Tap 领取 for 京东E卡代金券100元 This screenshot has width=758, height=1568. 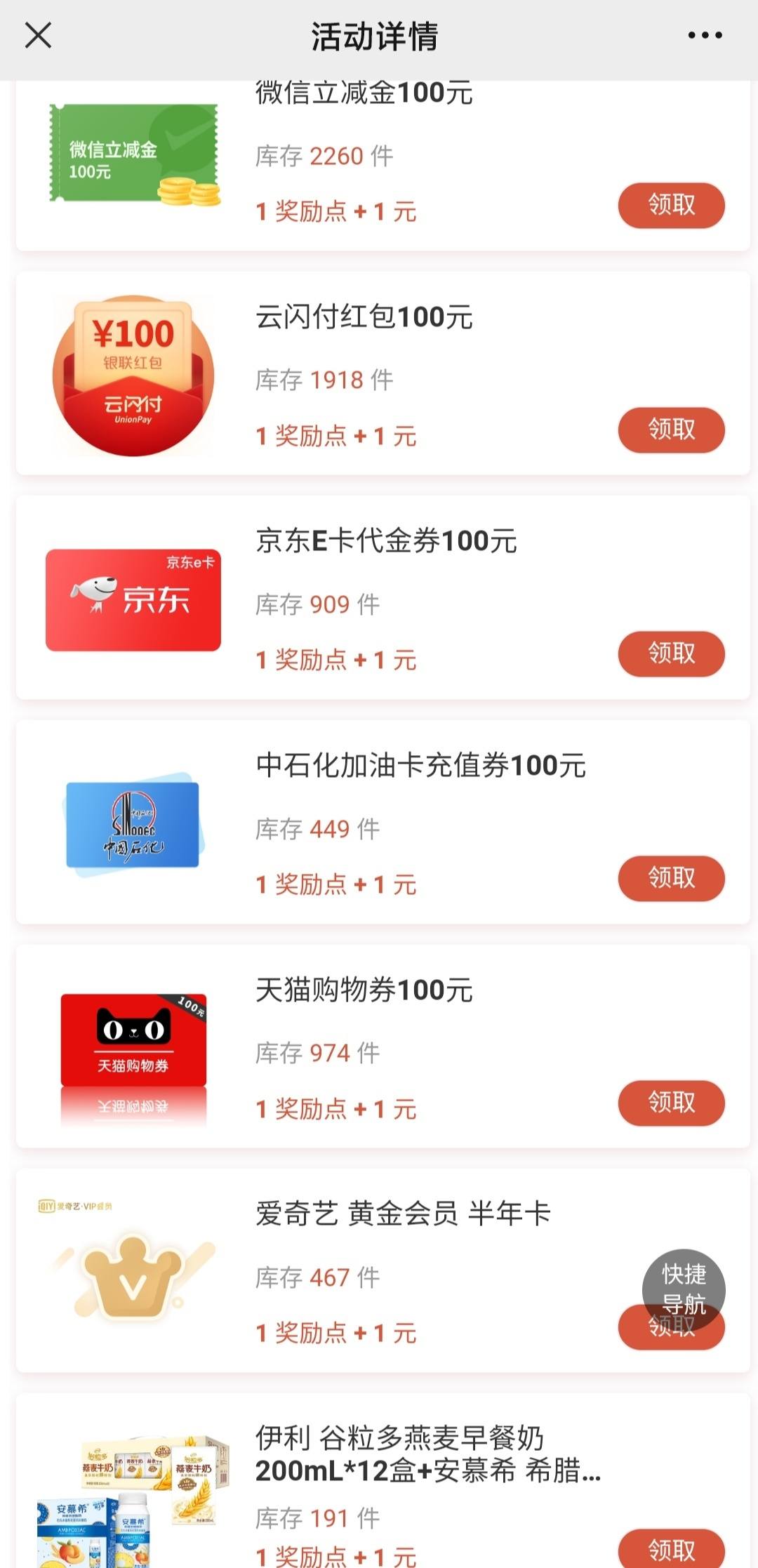coord(671,653)
